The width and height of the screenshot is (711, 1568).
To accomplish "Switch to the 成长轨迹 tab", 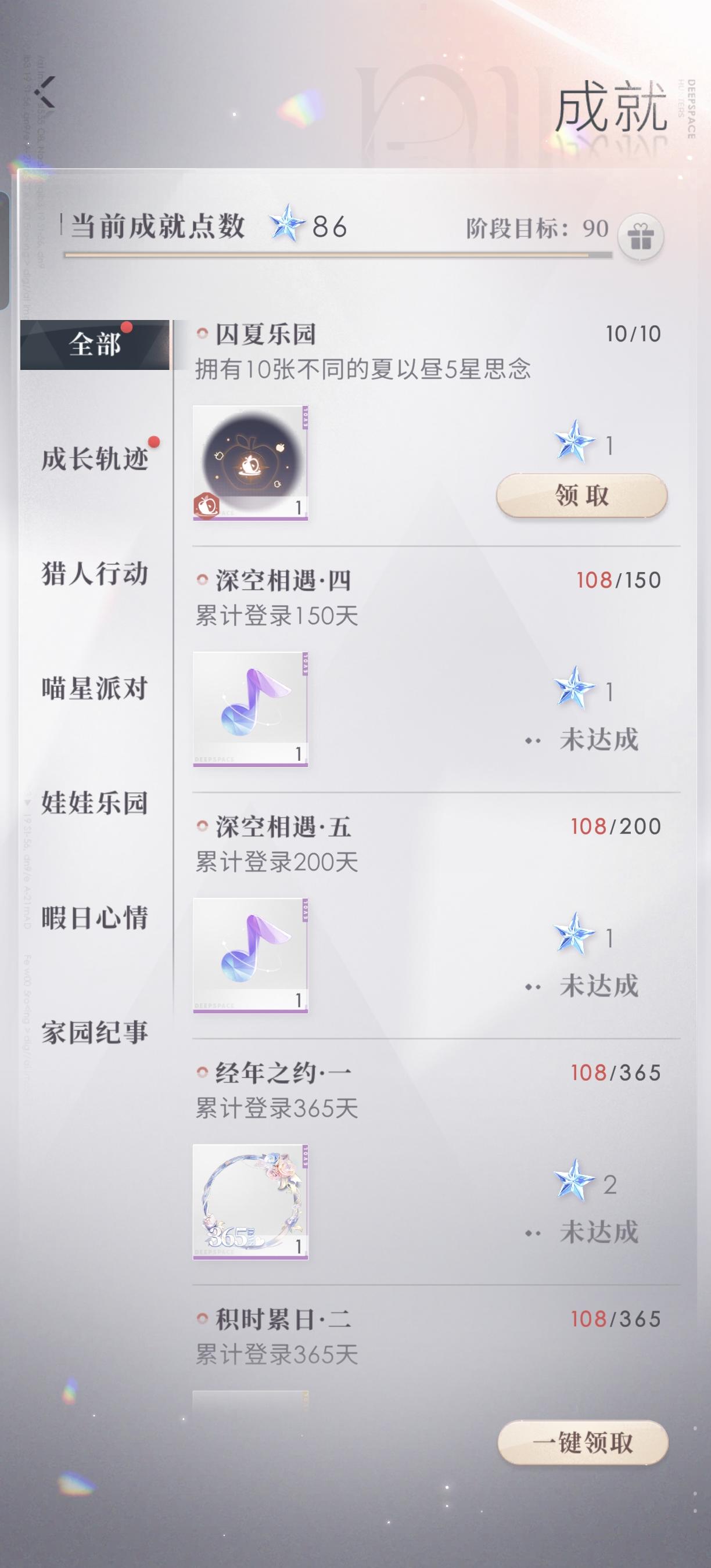I will pos(95,459).
